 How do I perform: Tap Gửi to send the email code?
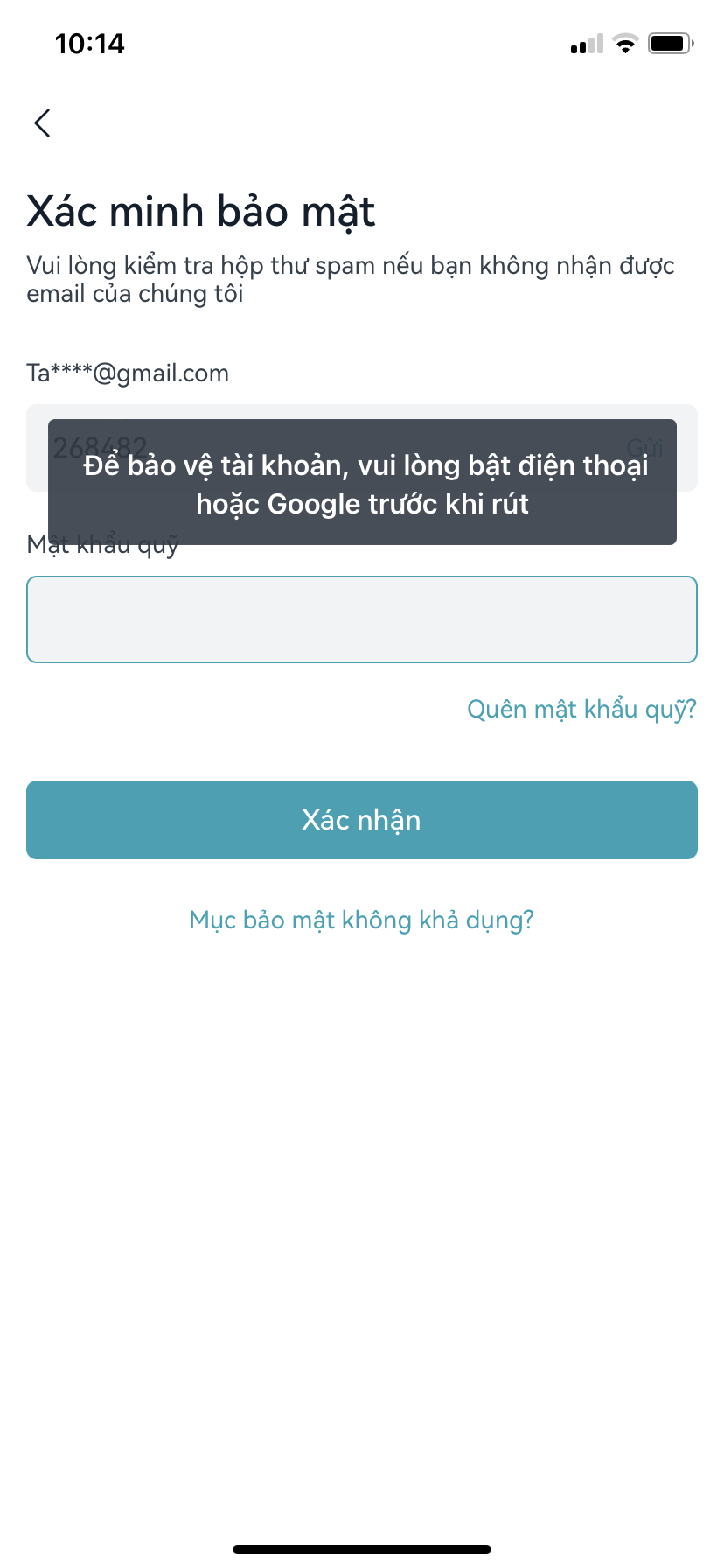tap(645, 448)
